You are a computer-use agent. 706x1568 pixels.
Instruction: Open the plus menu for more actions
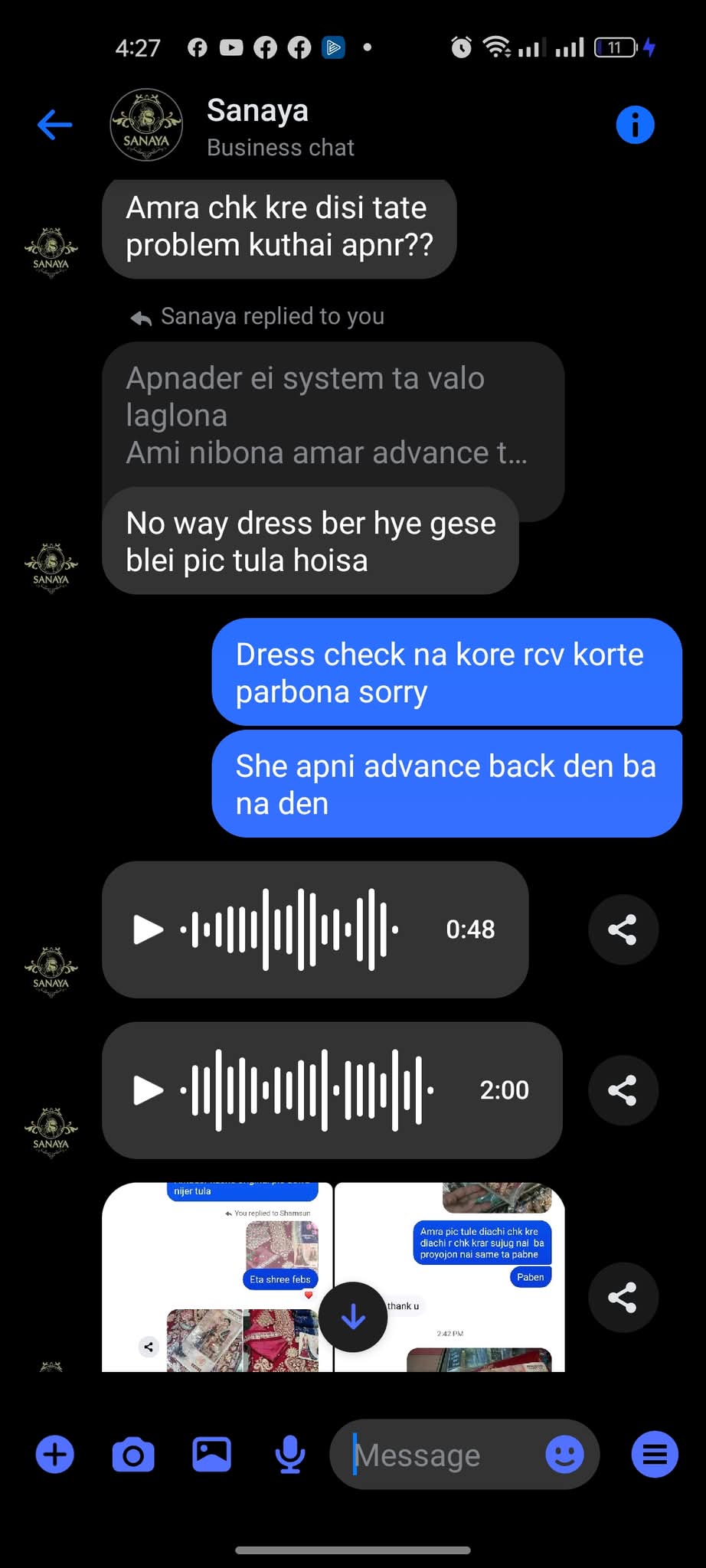pos(55,1454)
